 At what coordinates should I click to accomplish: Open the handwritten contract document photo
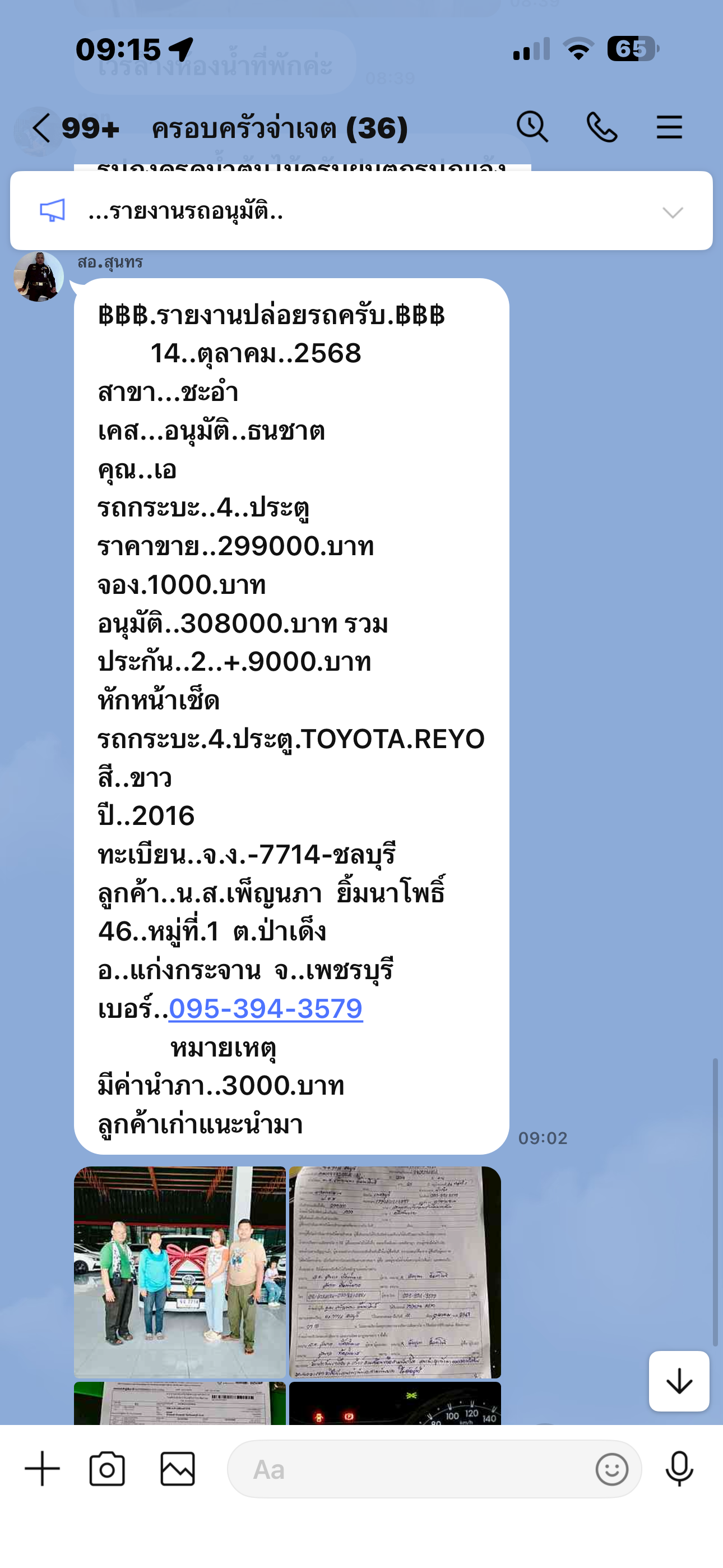click(395, 1271)
